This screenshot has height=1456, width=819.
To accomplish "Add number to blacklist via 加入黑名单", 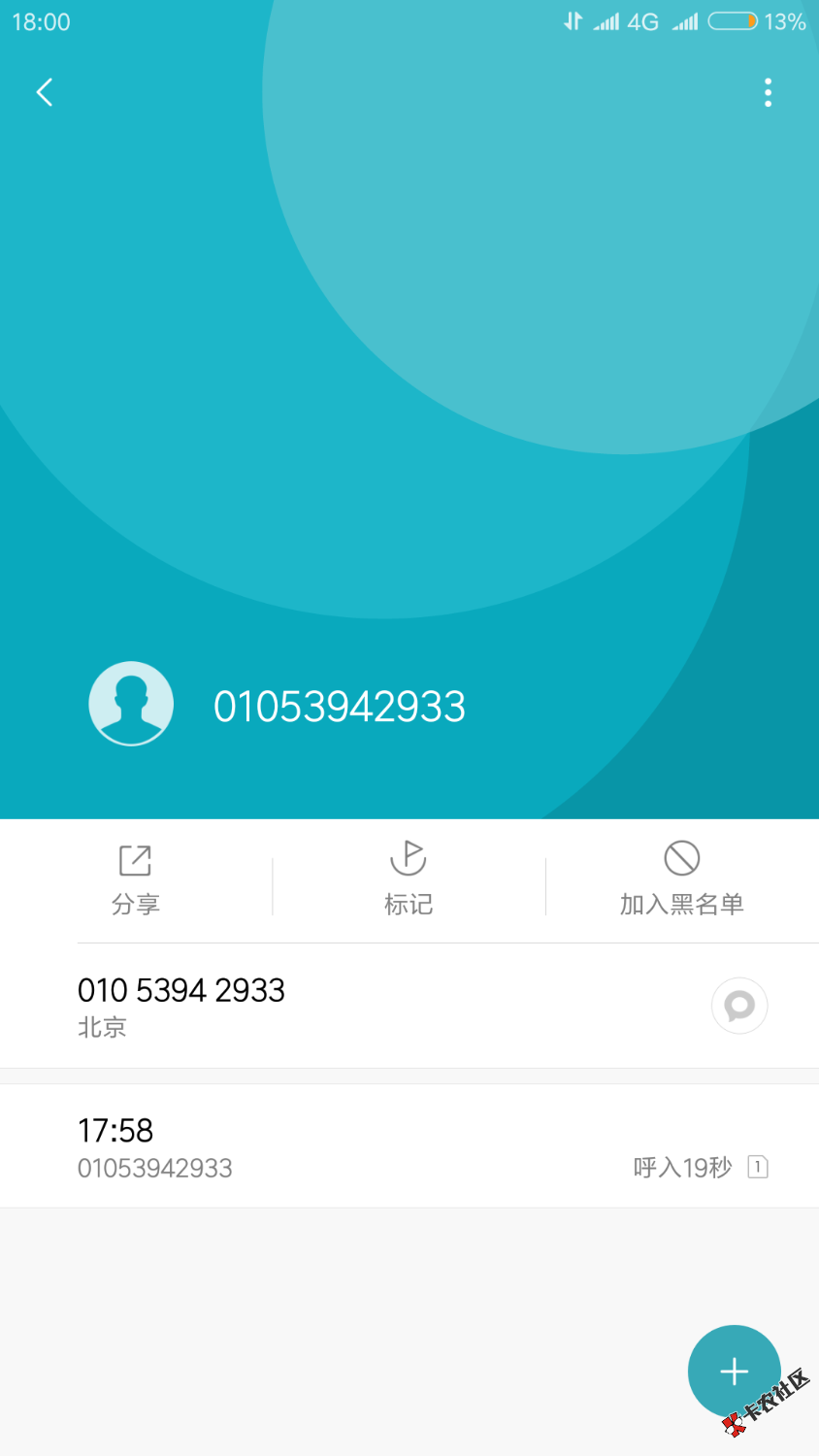I will 681,879.
